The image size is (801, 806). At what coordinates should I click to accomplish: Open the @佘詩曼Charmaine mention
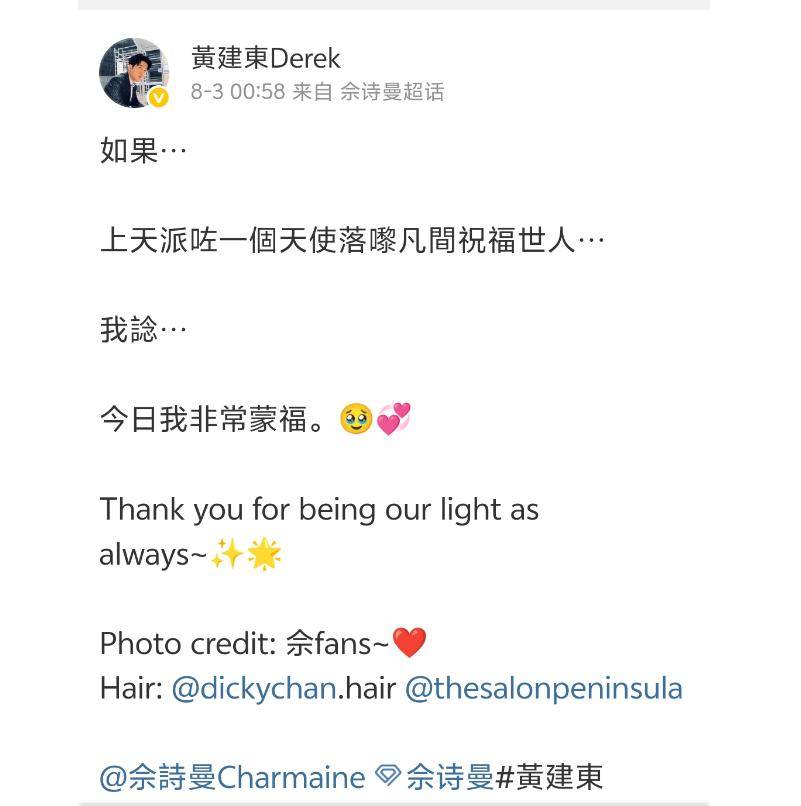232,777
